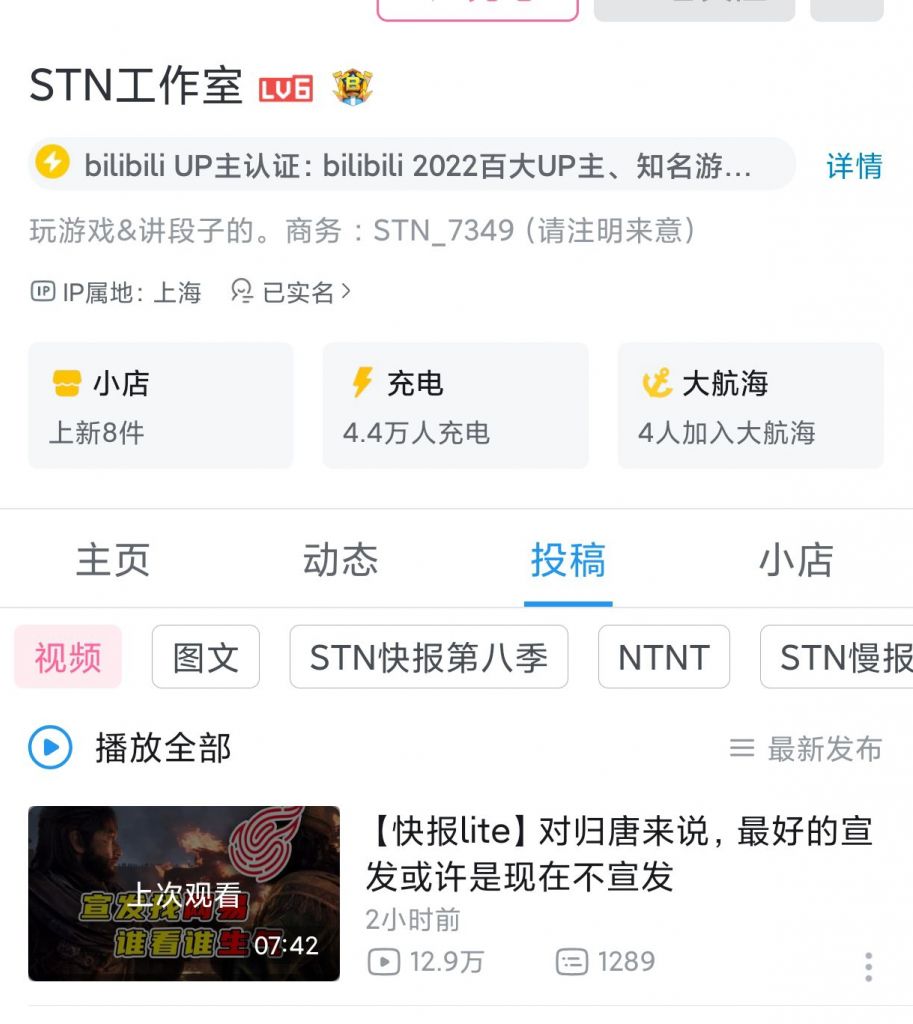The image size is (913, 1024).
Task: Expand the 已实名 verification details
Action: [x=299, y=293]
